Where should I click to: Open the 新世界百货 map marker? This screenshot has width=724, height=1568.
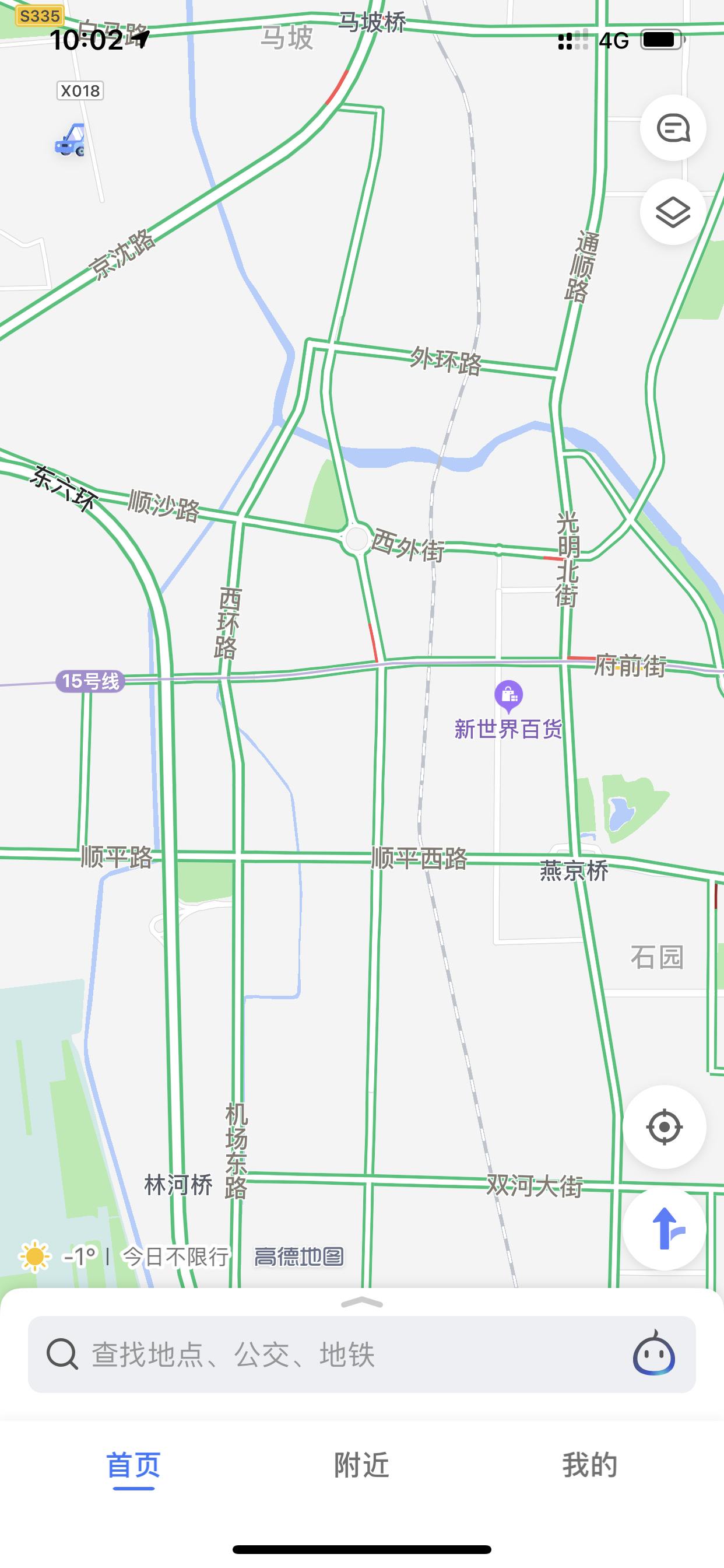(x=509, y=695)
